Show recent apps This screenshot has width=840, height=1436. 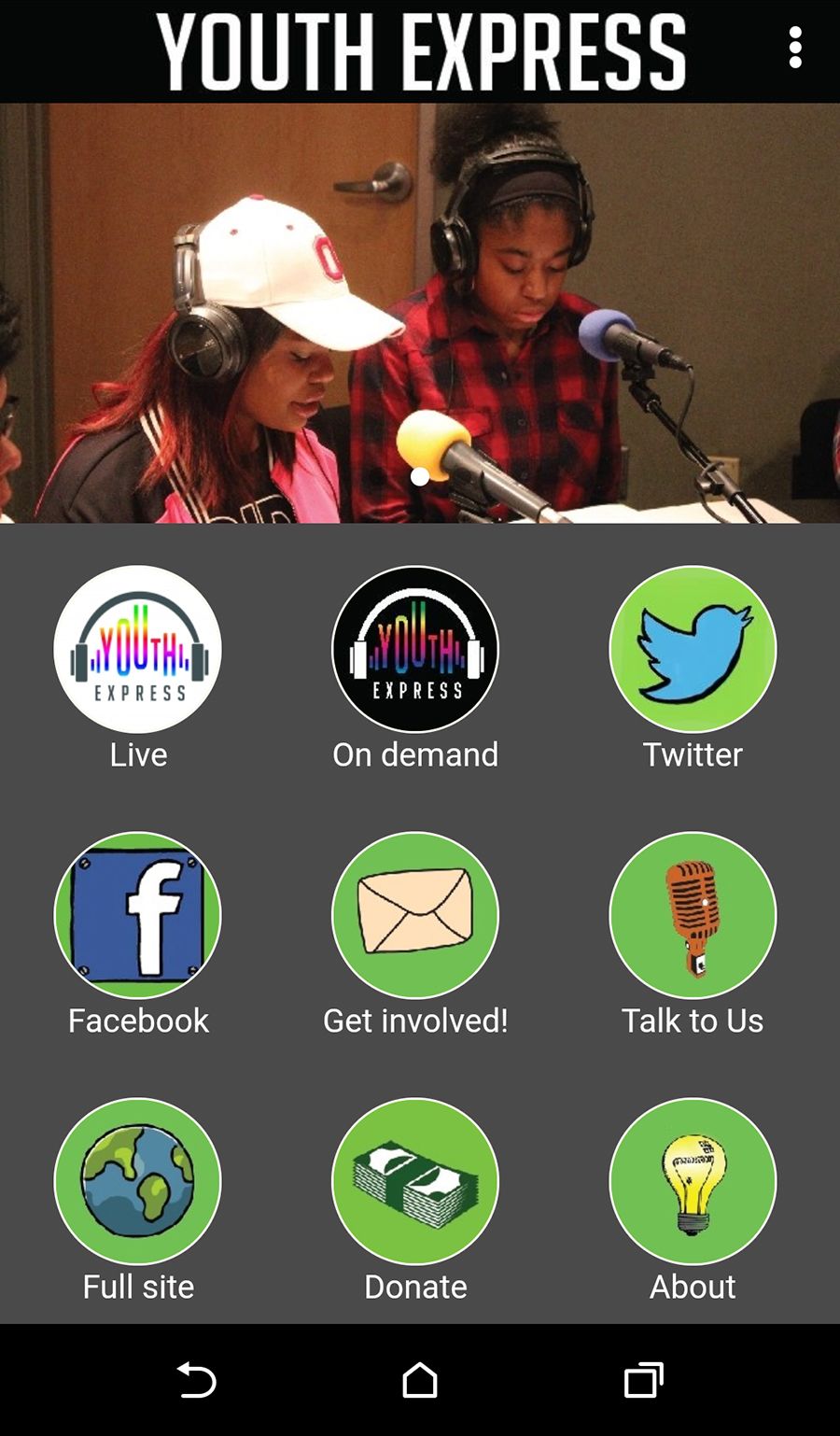643,1380
